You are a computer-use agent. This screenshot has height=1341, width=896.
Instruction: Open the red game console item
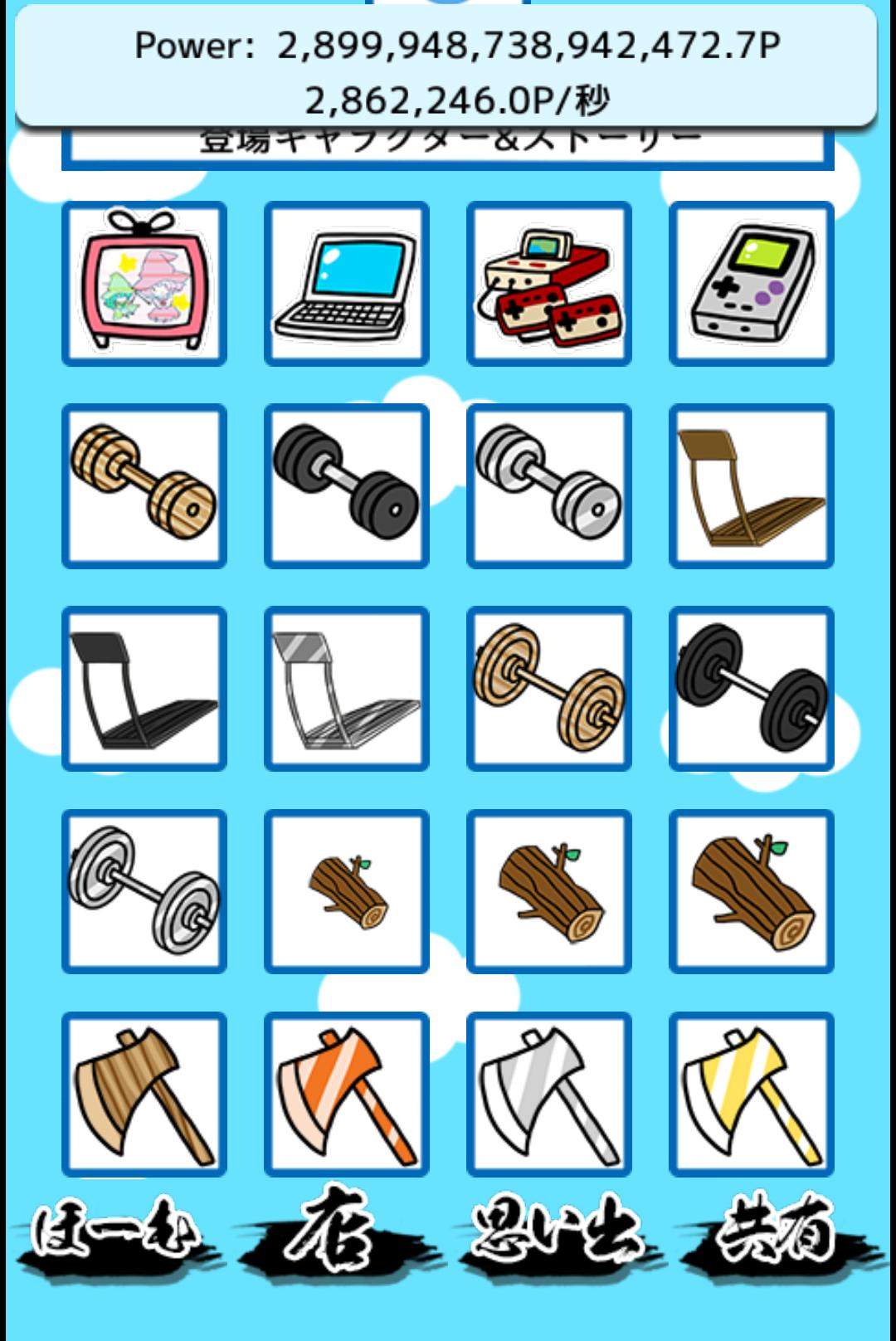[x=549, y=283]
